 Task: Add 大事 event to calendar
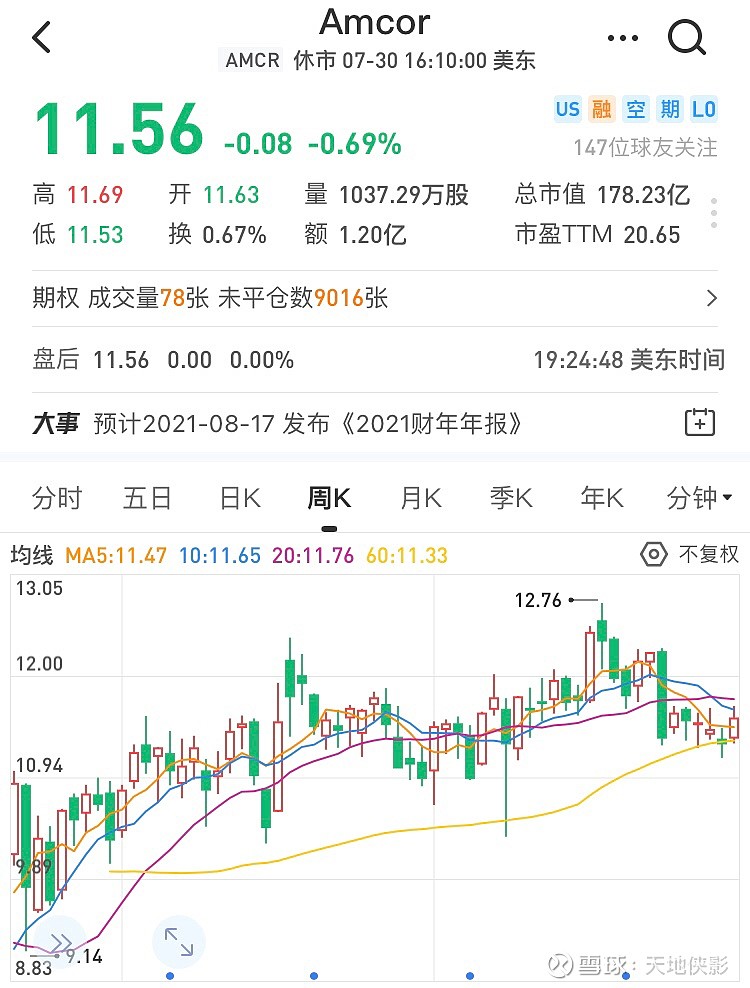point(700,422)
